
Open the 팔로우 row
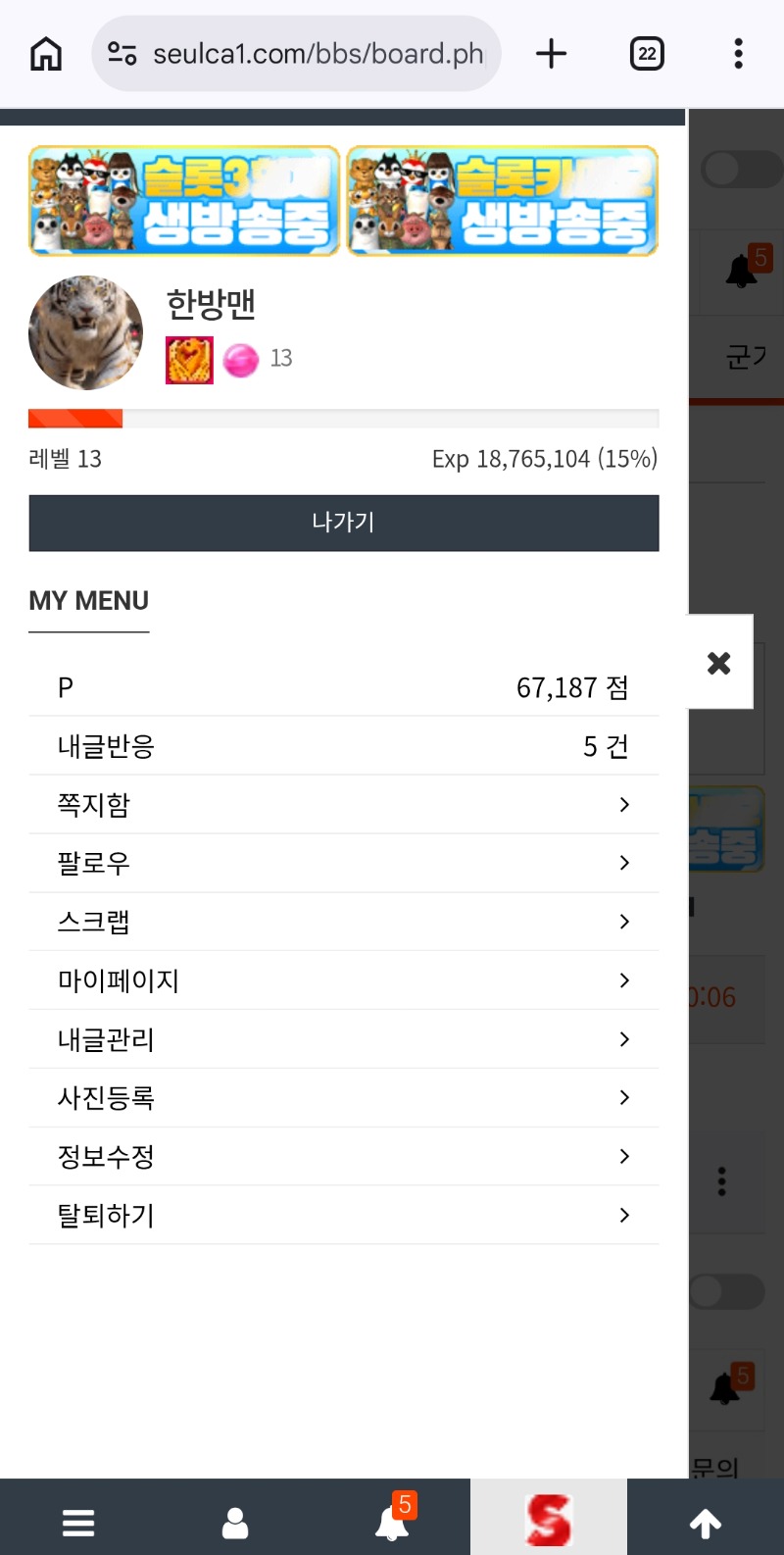coord(343,863)
